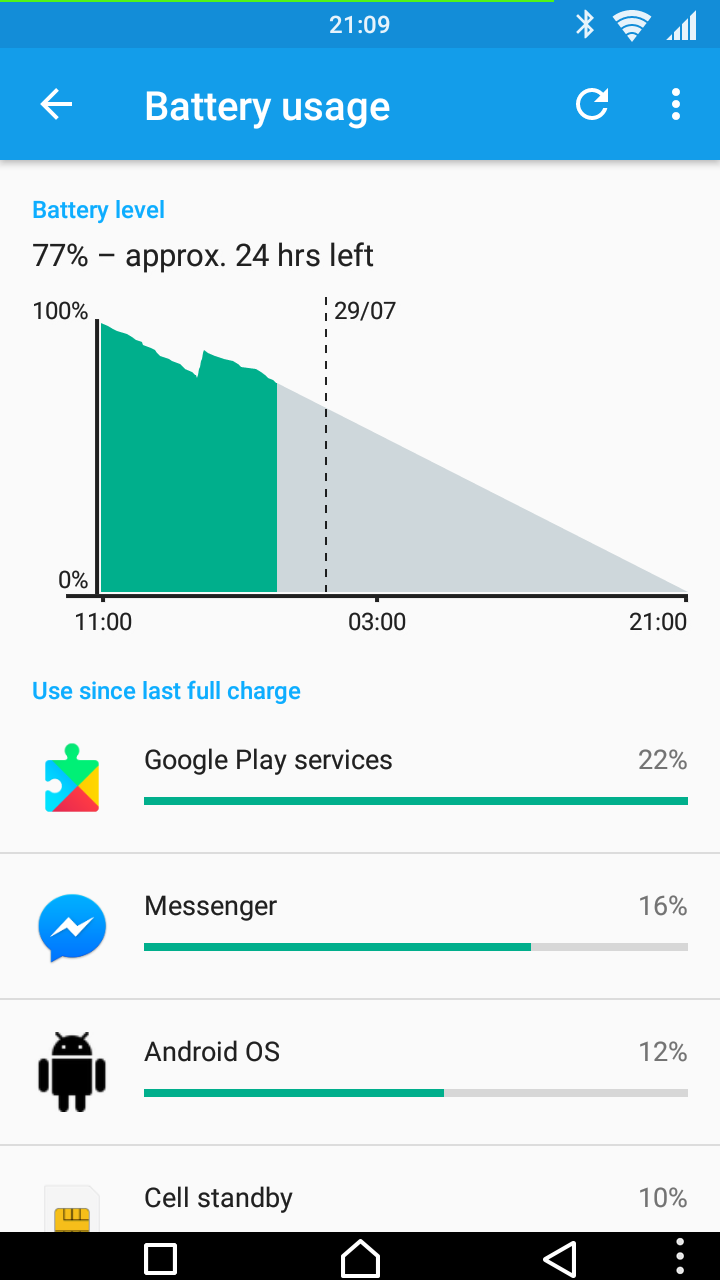The width and height of the screenshot is (720, 1280).
Task: Open Google Play services battery details
Action: click(360, 780)
